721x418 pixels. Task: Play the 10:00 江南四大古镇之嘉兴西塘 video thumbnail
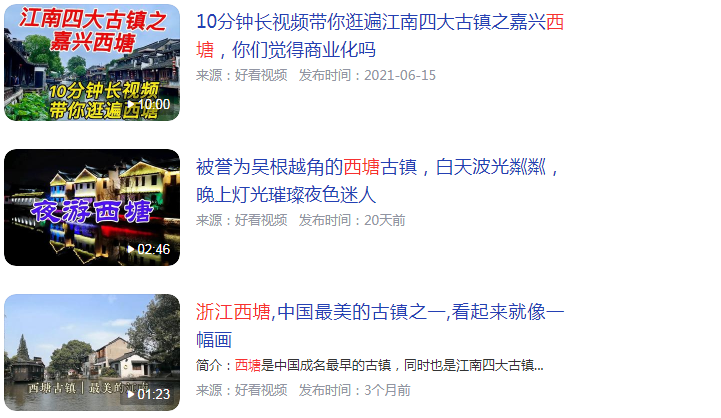tap(92, 63)
